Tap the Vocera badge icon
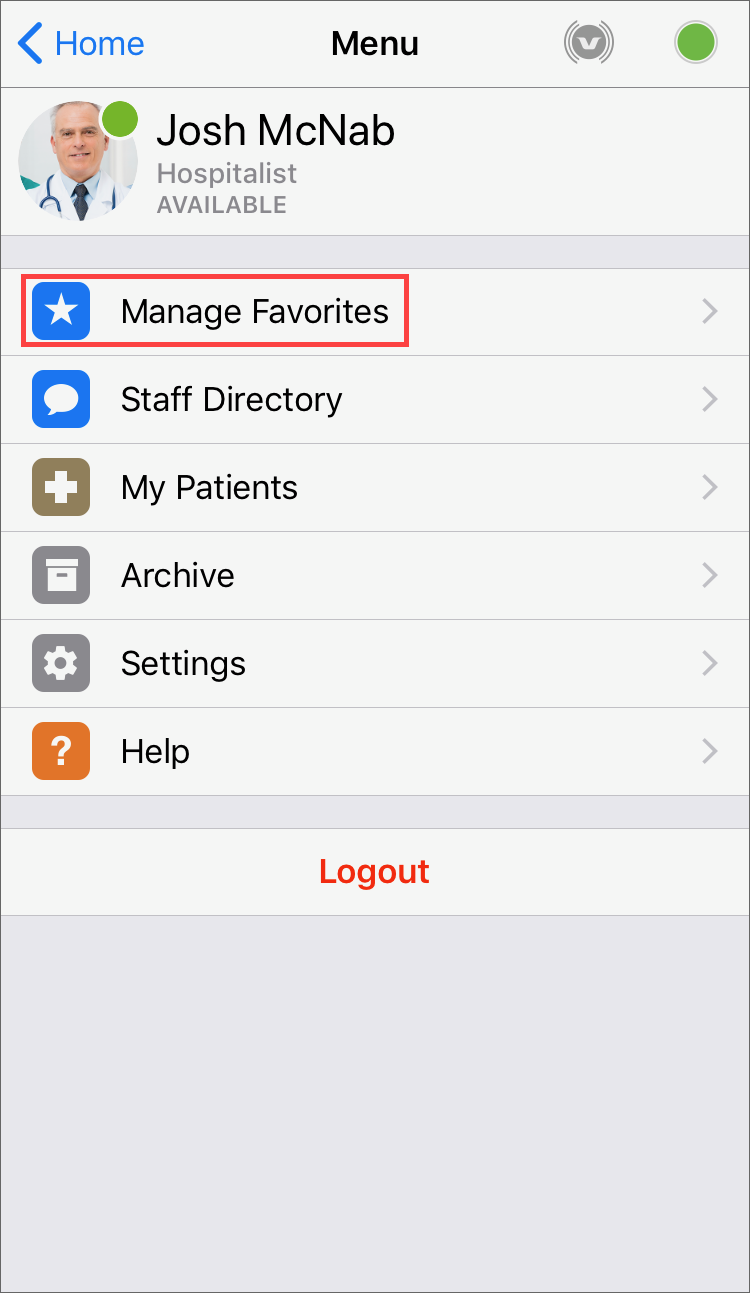 (x=589, y=43)
